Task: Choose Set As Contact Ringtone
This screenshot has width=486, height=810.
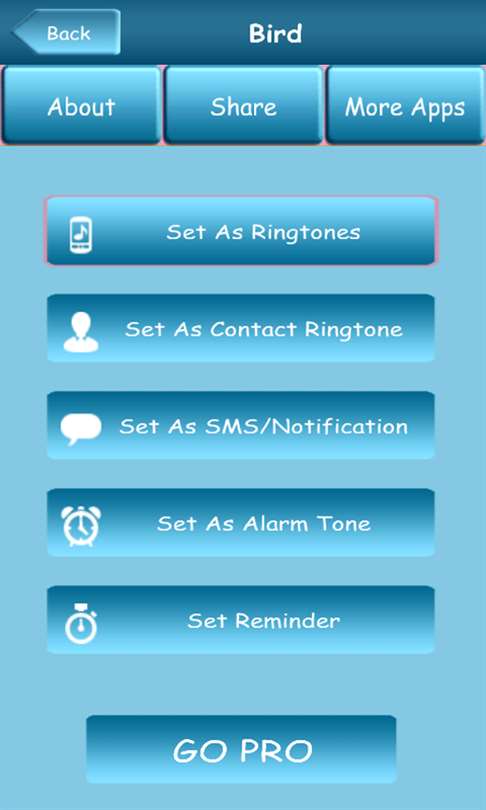Action: (x=241, y=329)
